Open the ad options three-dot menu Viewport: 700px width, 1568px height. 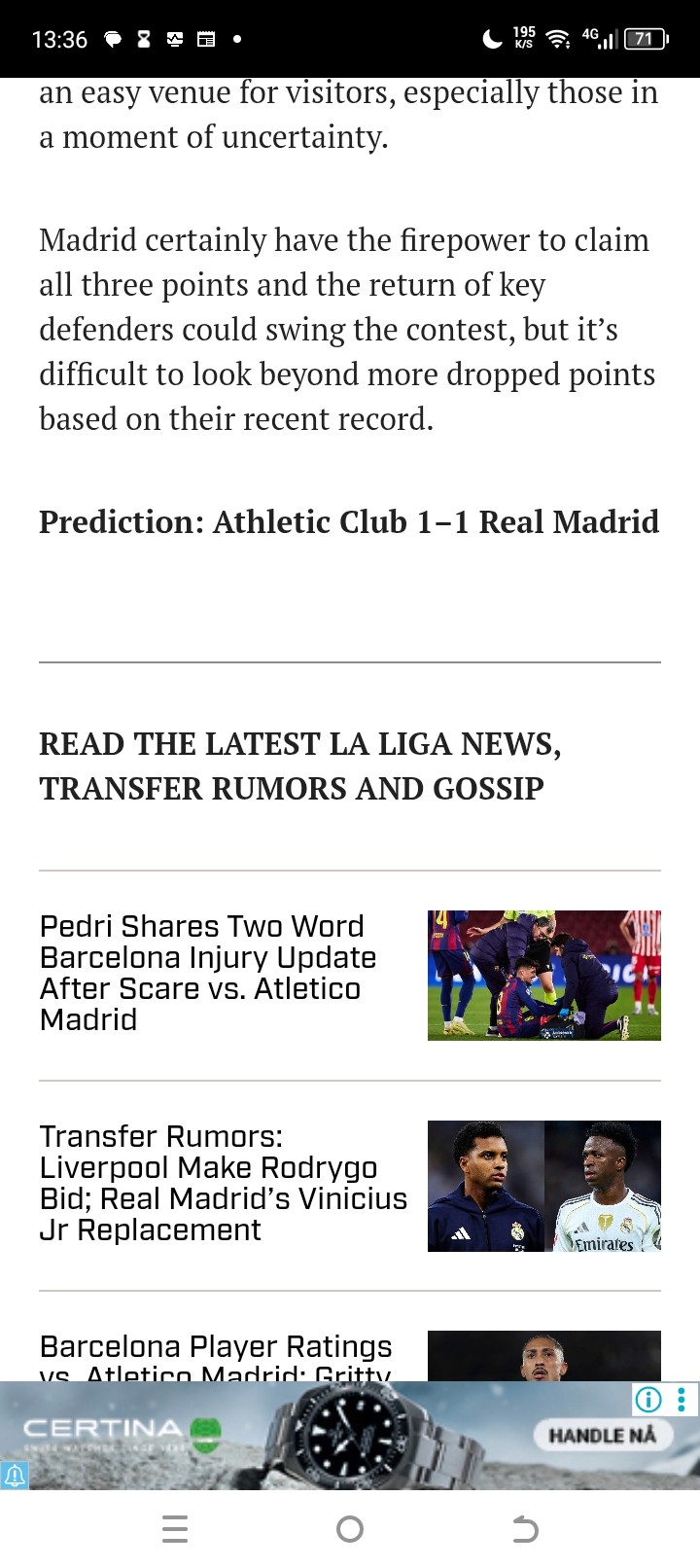[x=682, y=1399]
